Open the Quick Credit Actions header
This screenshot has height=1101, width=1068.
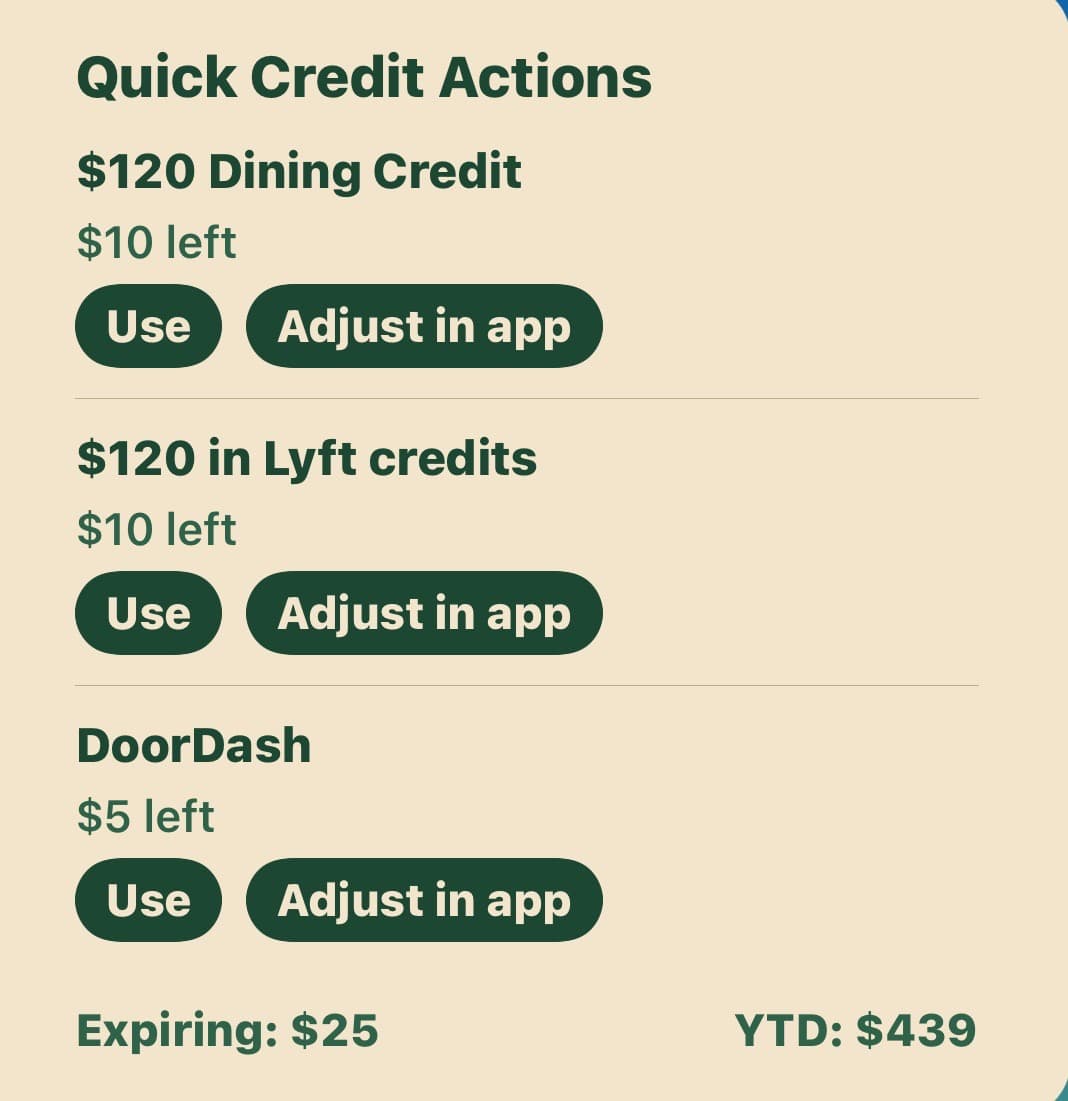(x=365, y=75)
